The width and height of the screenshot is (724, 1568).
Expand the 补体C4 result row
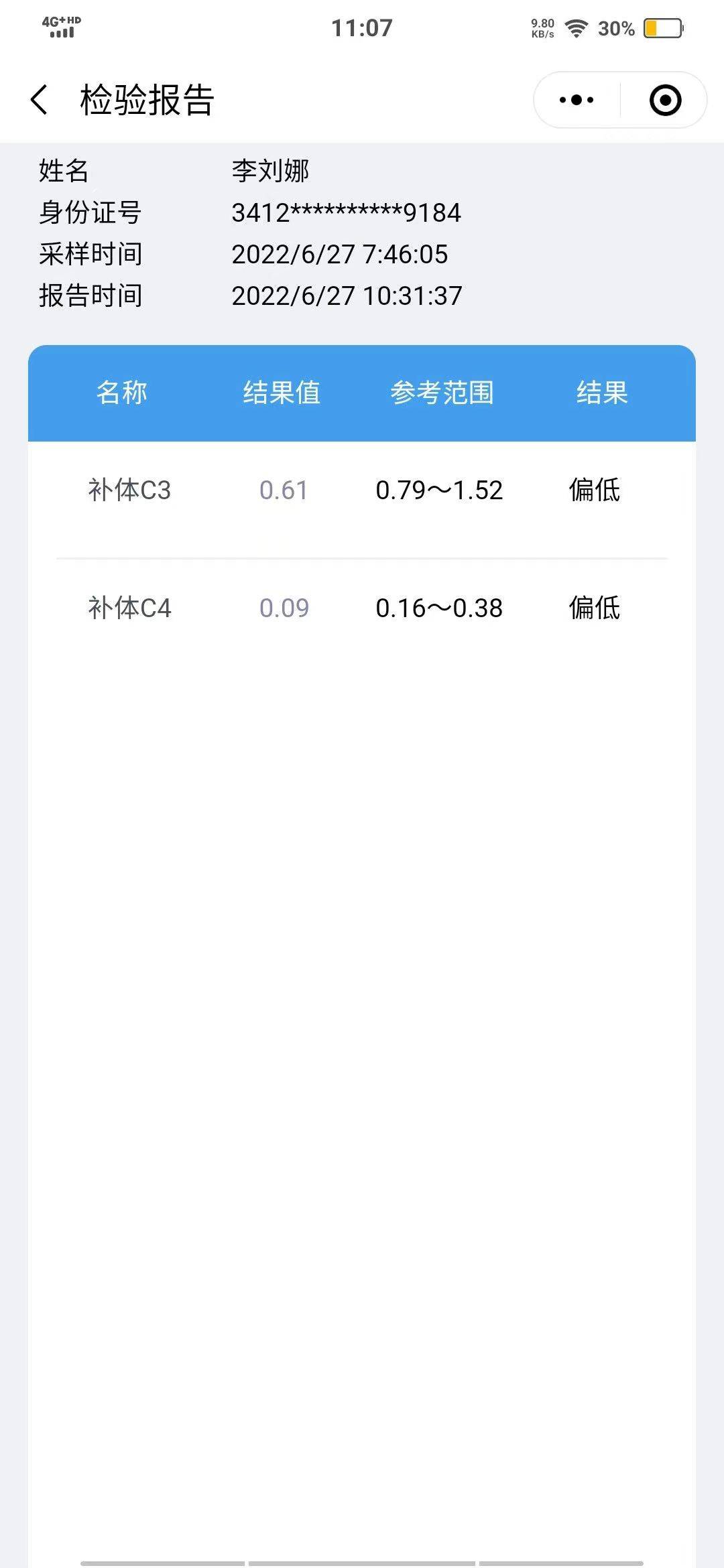pos(362,608)
